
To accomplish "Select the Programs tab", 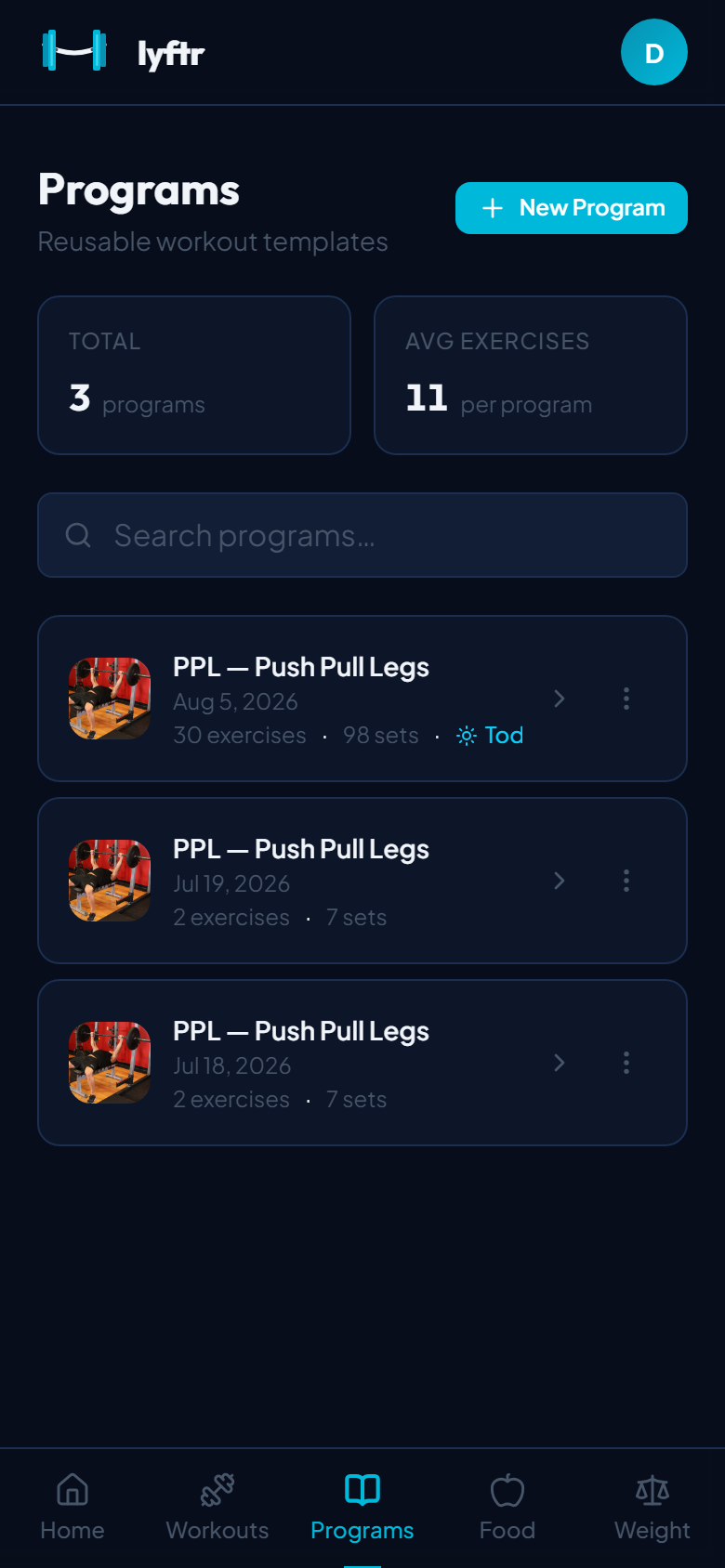I will (x=362, y=1507).
